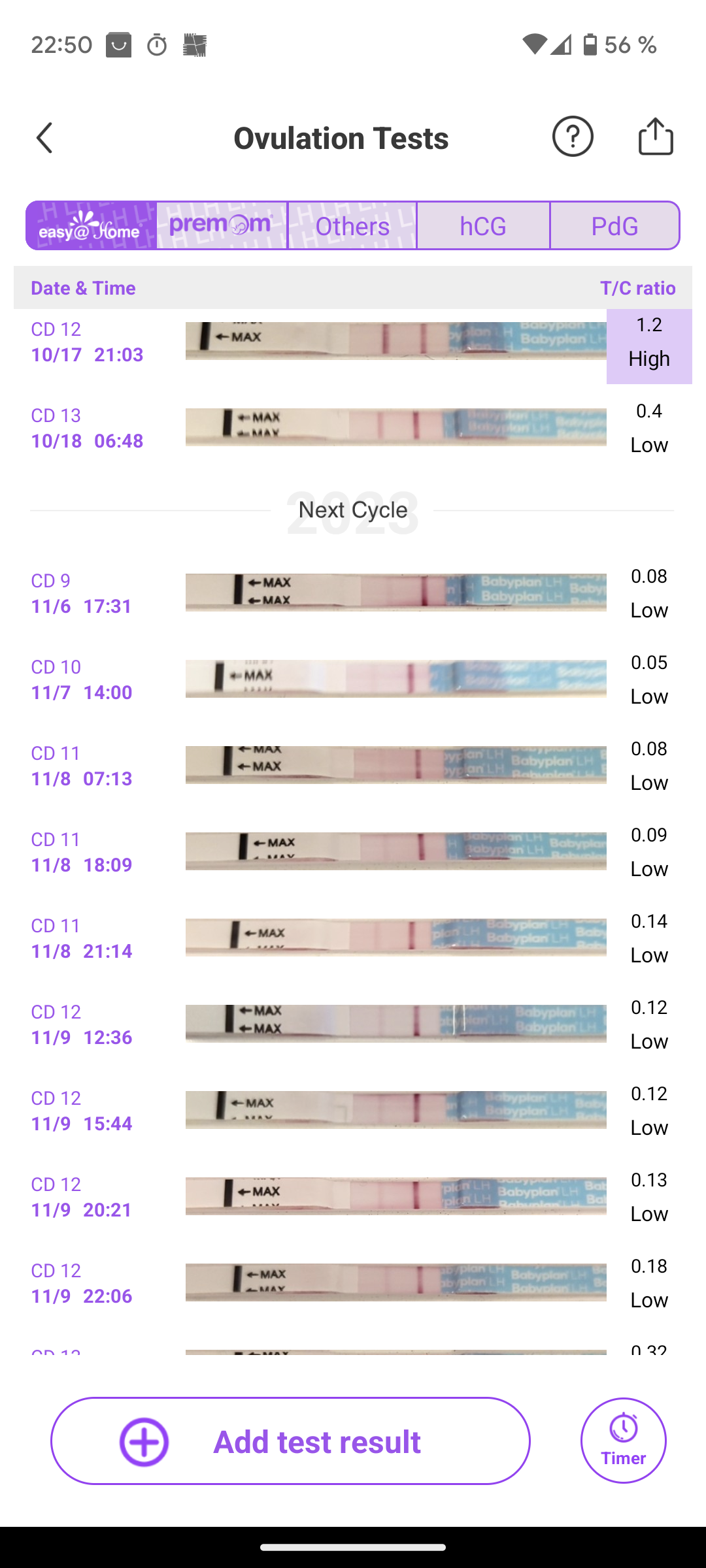Switch to the hCG tab
Screen dimensions: 706x1568
coord(483,226)
